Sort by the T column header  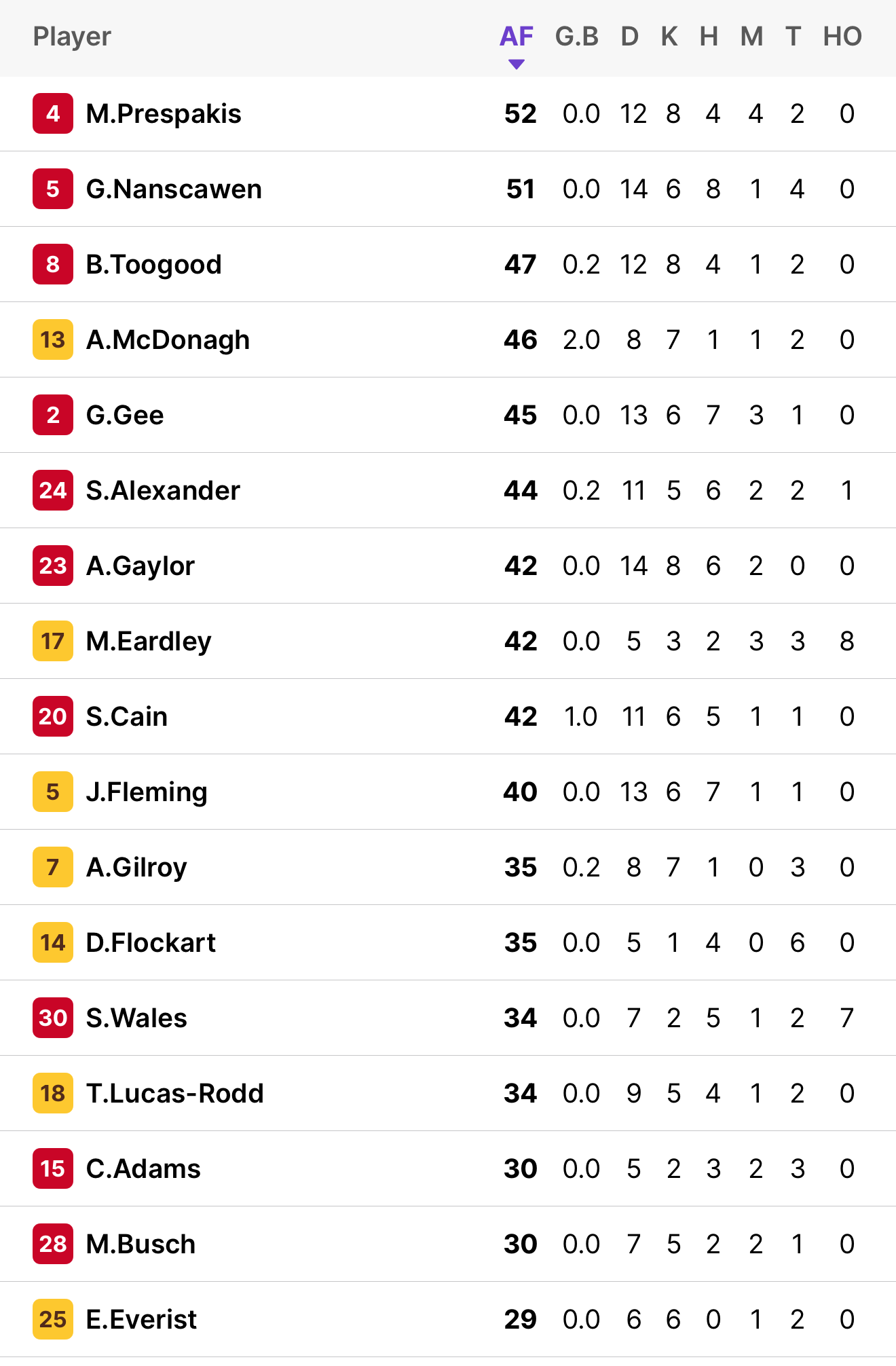tap(793, 37)
